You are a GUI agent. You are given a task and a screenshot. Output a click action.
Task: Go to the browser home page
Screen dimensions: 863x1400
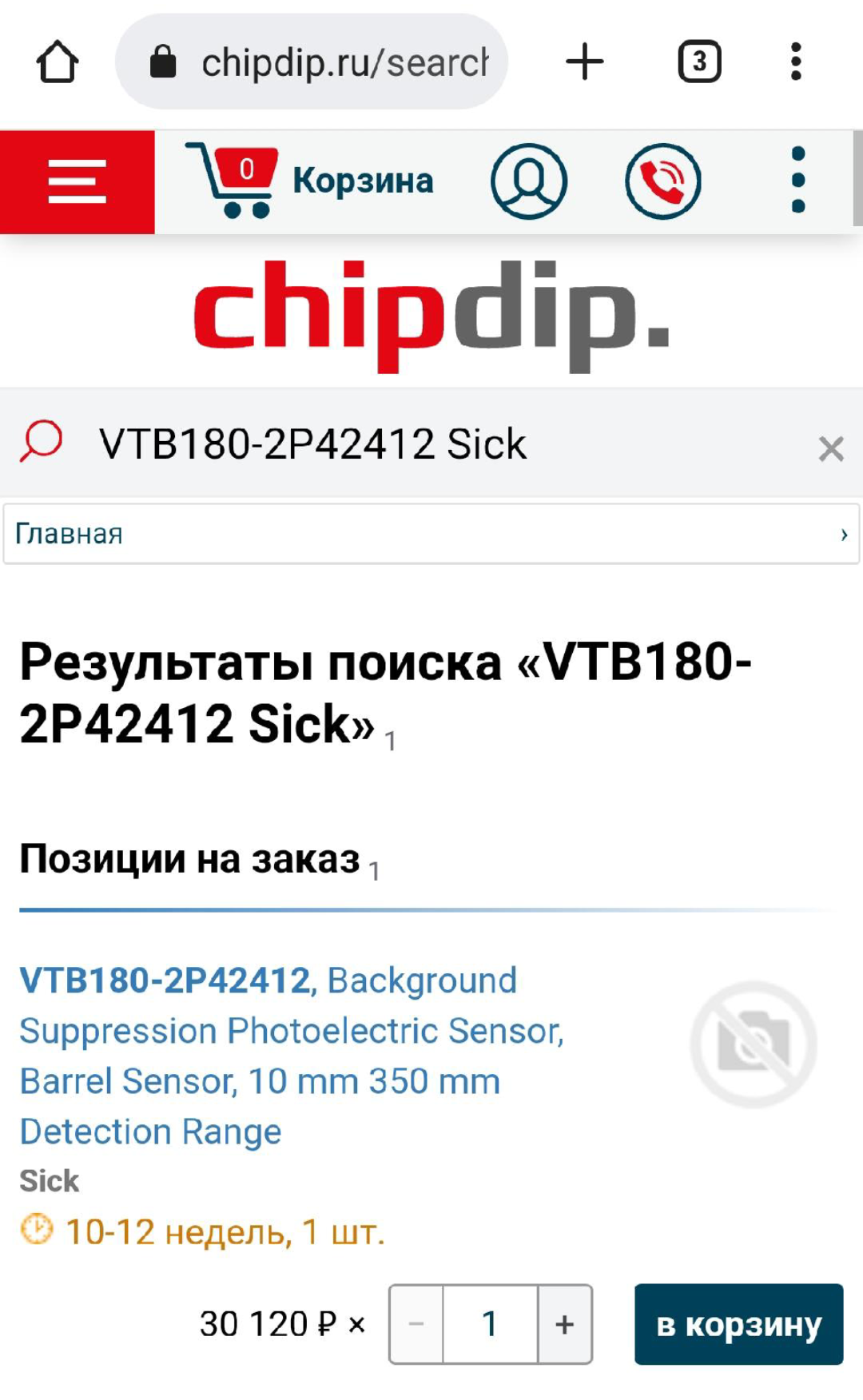pyautogui.click(x=58, y=62)
